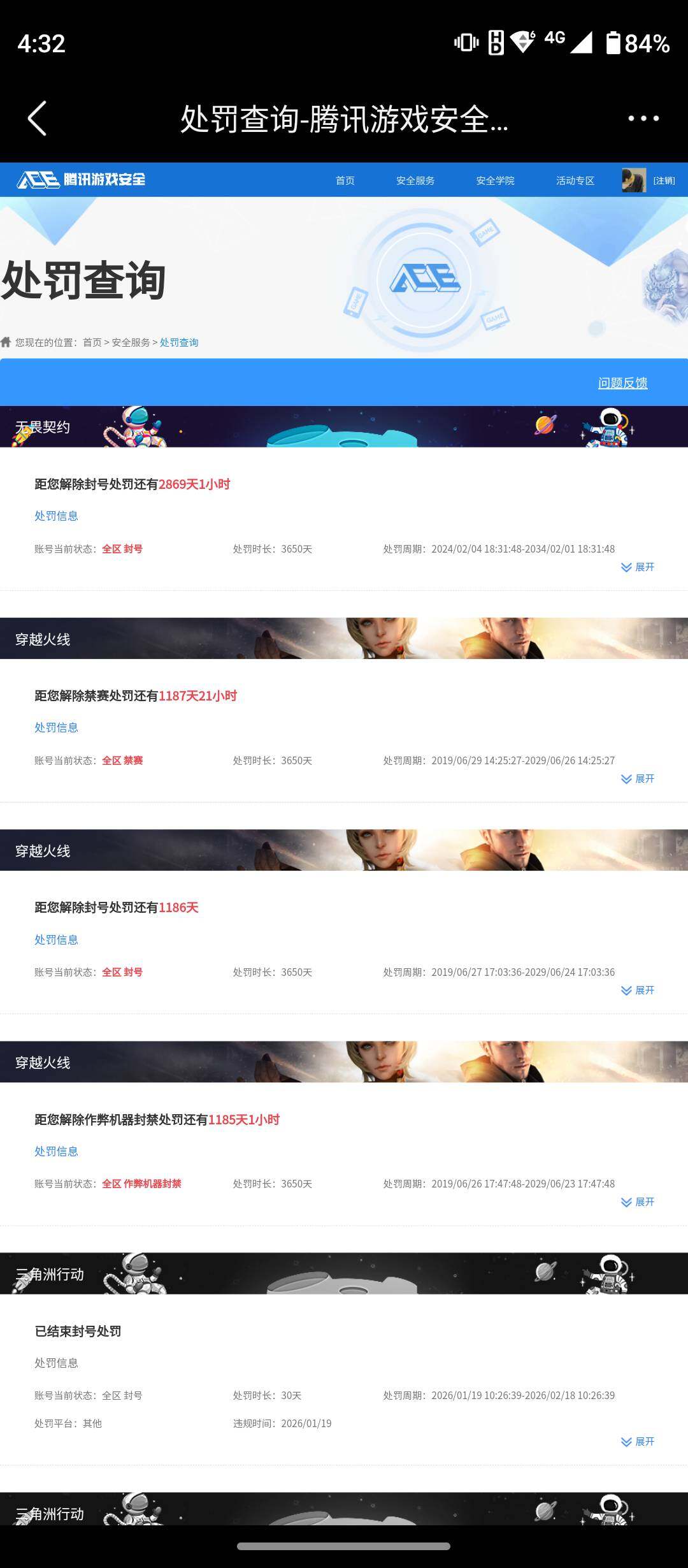Viewport: 688px width, 1568px height.
Task: Open the 安全学院 nav item
Action: point(495,180)
